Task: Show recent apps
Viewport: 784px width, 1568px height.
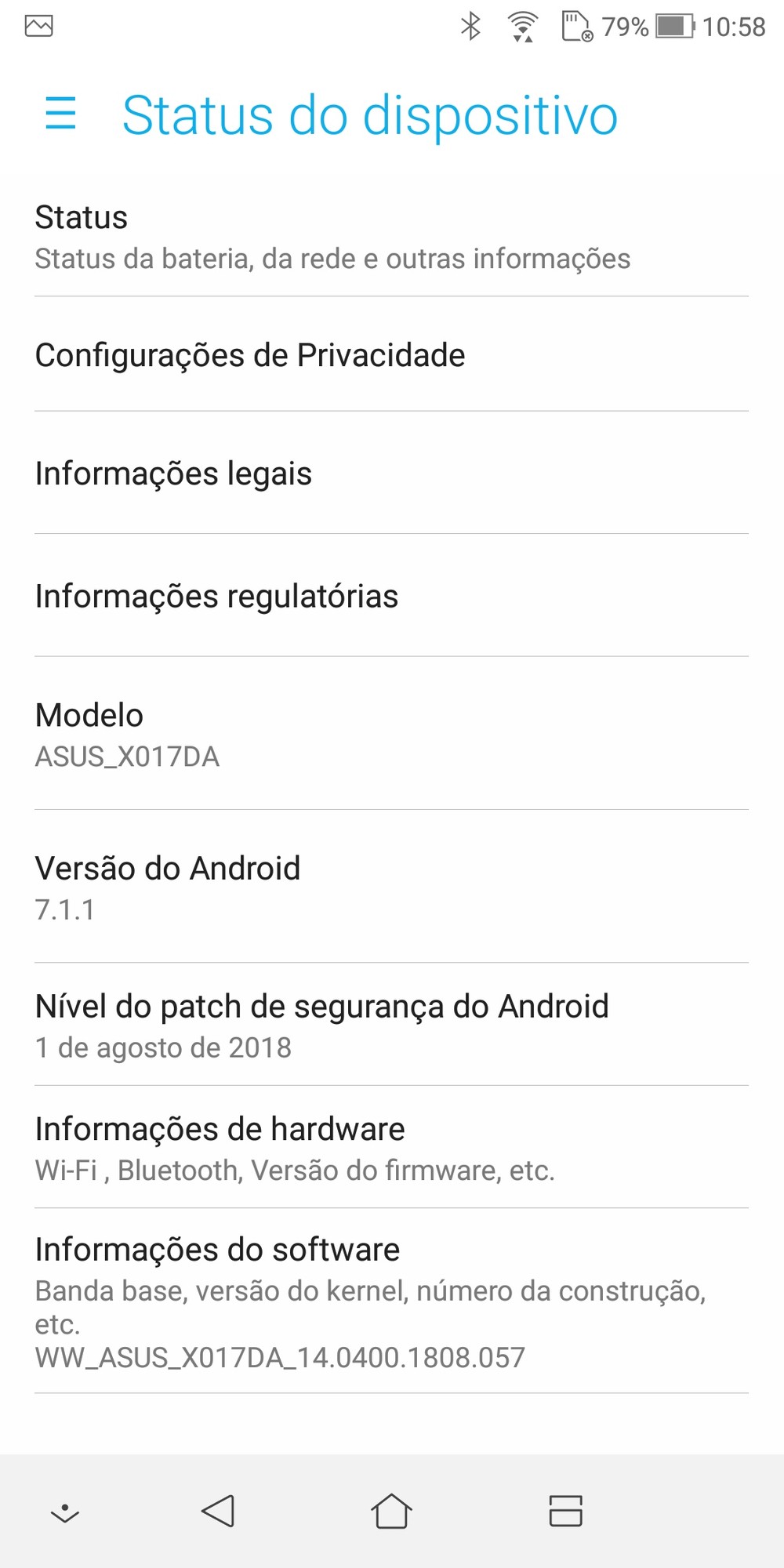Action: click(565, 1511)
